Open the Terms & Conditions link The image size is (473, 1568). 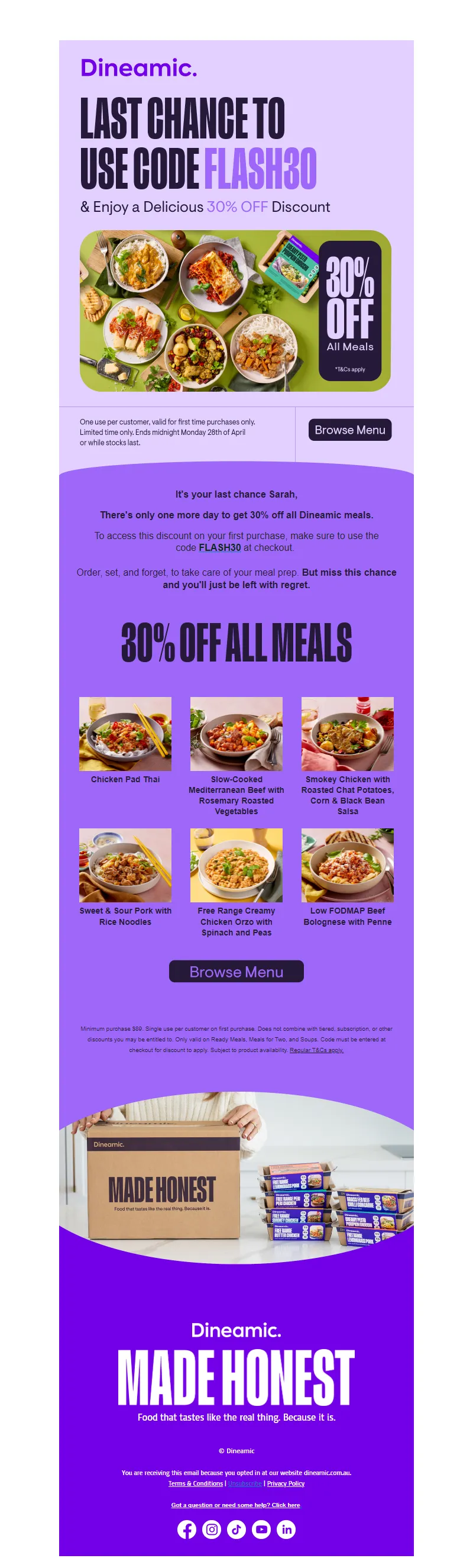(195, 1483)
